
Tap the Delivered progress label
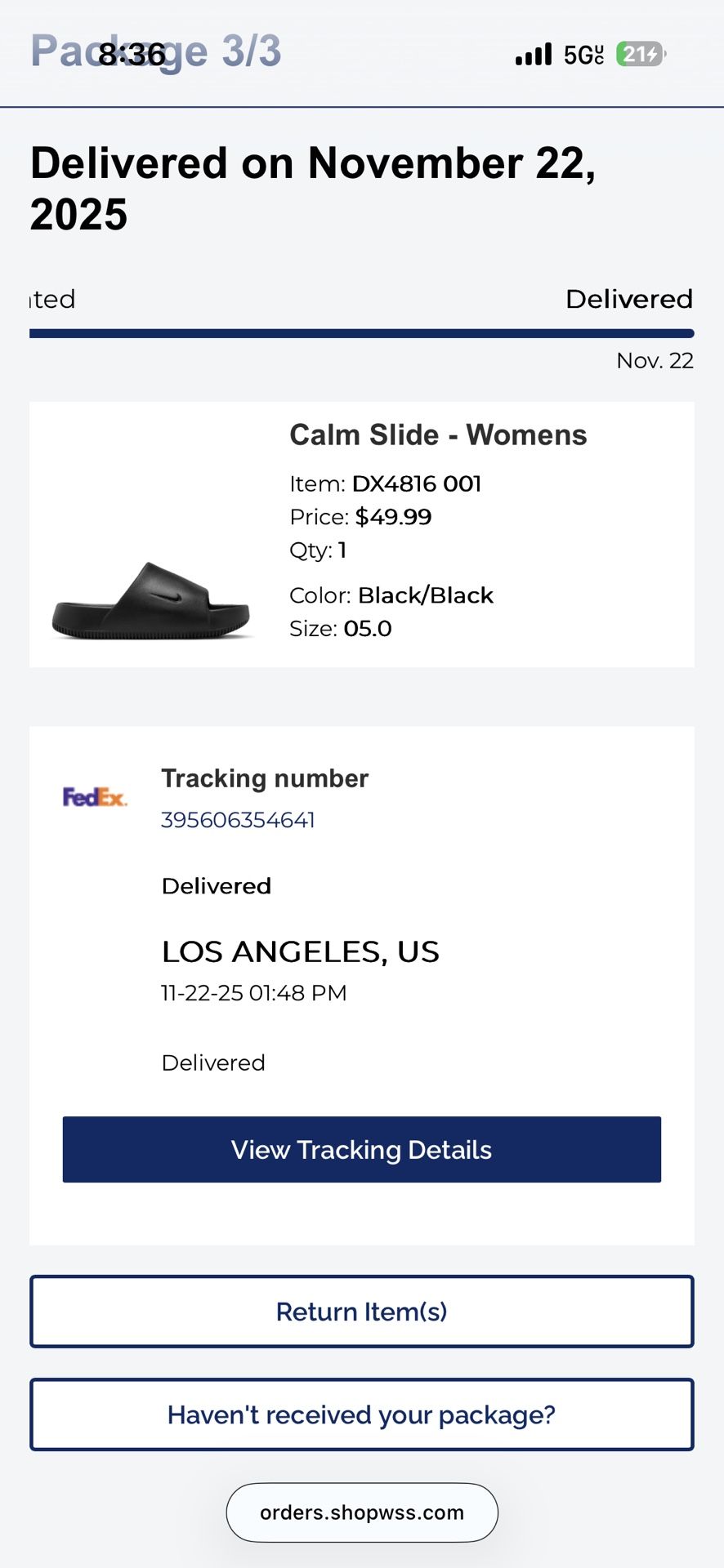(x=629, y=299)
